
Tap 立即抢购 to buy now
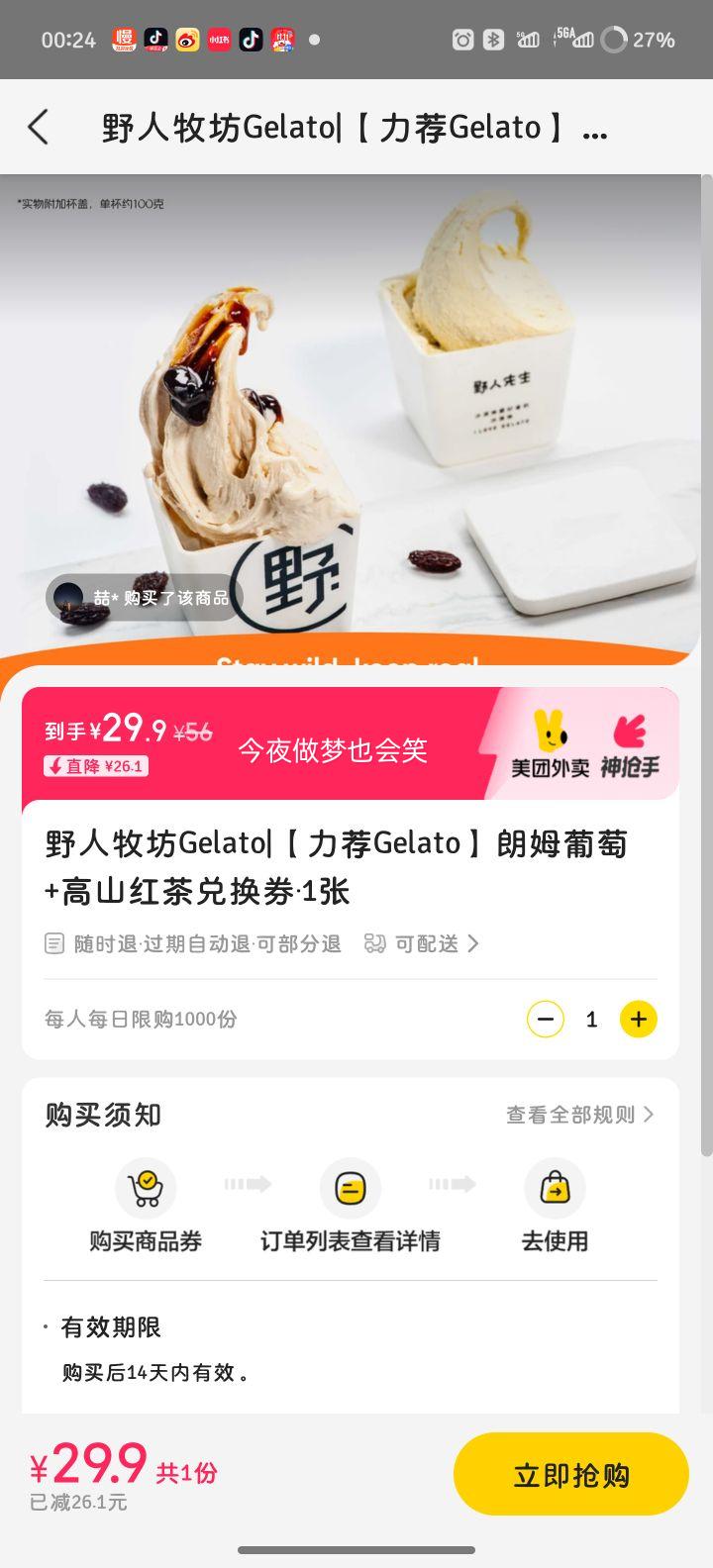click(570, 1474)
